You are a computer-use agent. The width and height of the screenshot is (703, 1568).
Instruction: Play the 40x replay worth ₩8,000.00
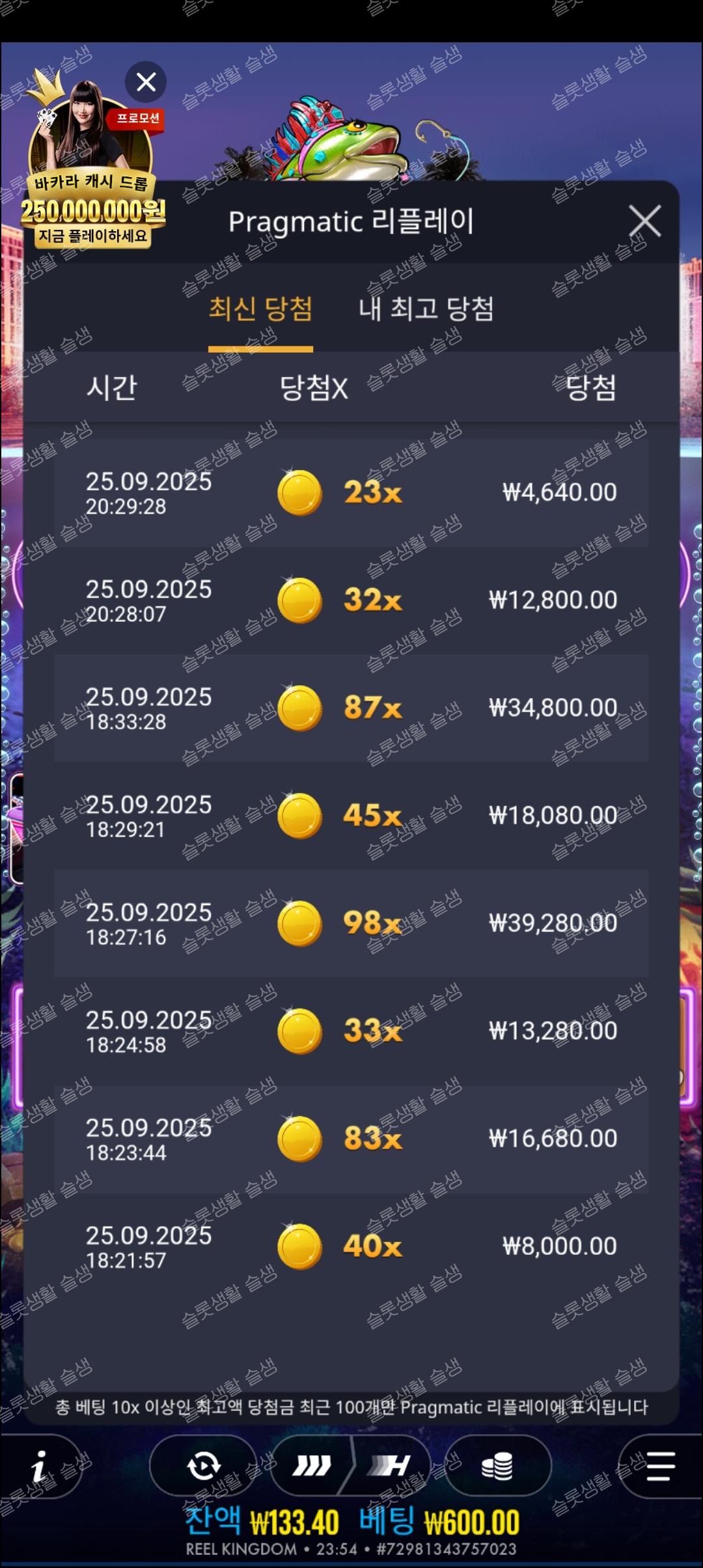point(351,1246)
